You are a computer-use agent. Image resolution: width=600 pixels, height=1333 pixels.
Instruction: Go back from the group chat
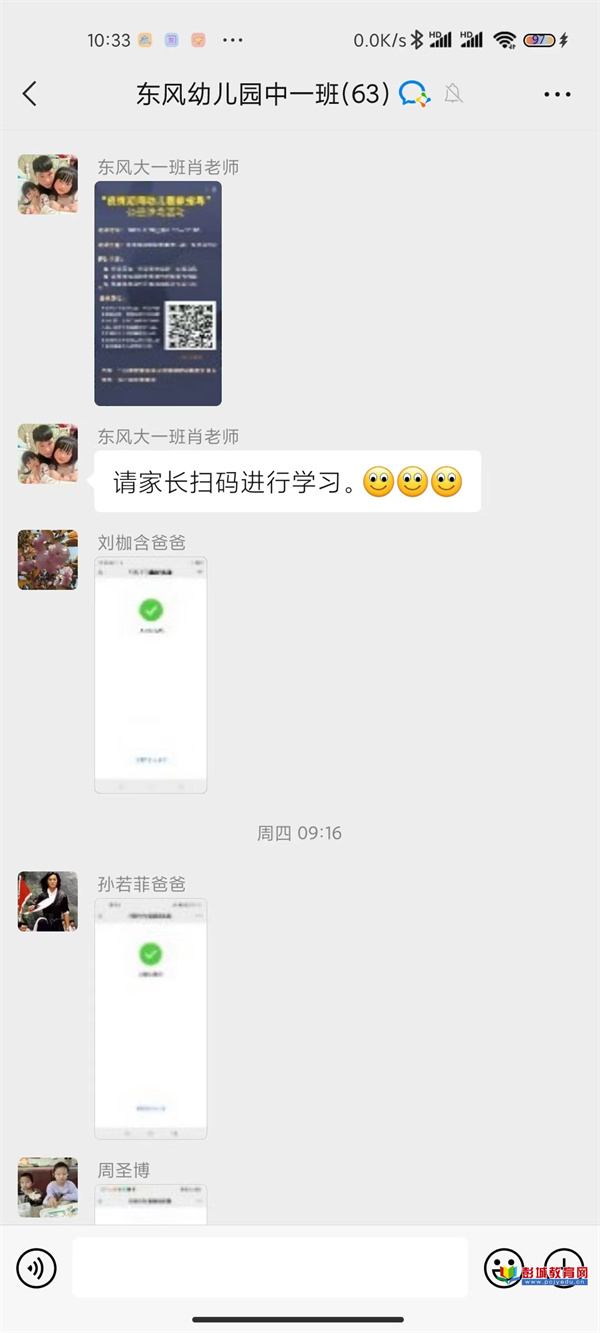coord(30,94)
